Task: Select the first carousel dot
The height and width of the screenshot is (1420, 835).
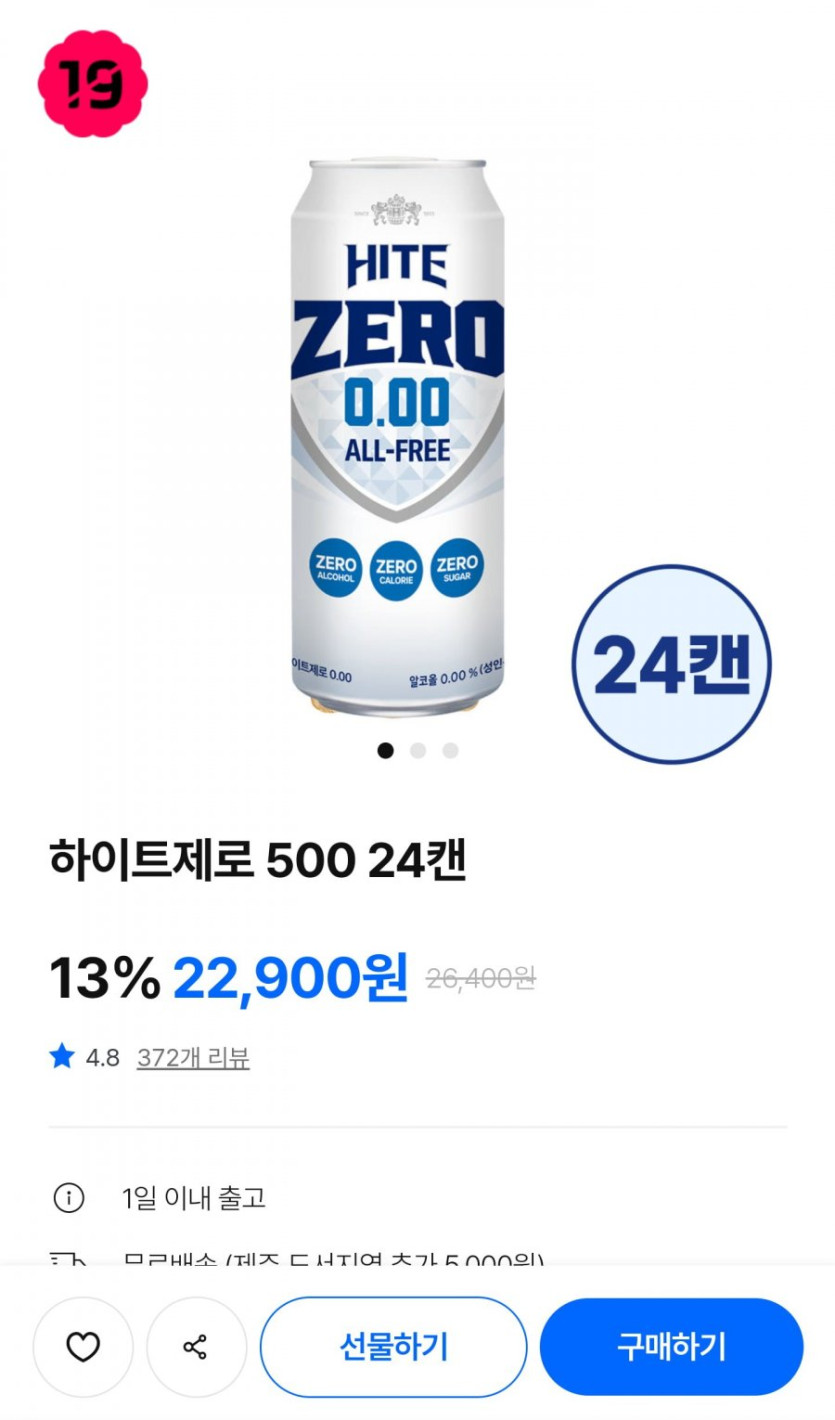Action: (387, 749)
